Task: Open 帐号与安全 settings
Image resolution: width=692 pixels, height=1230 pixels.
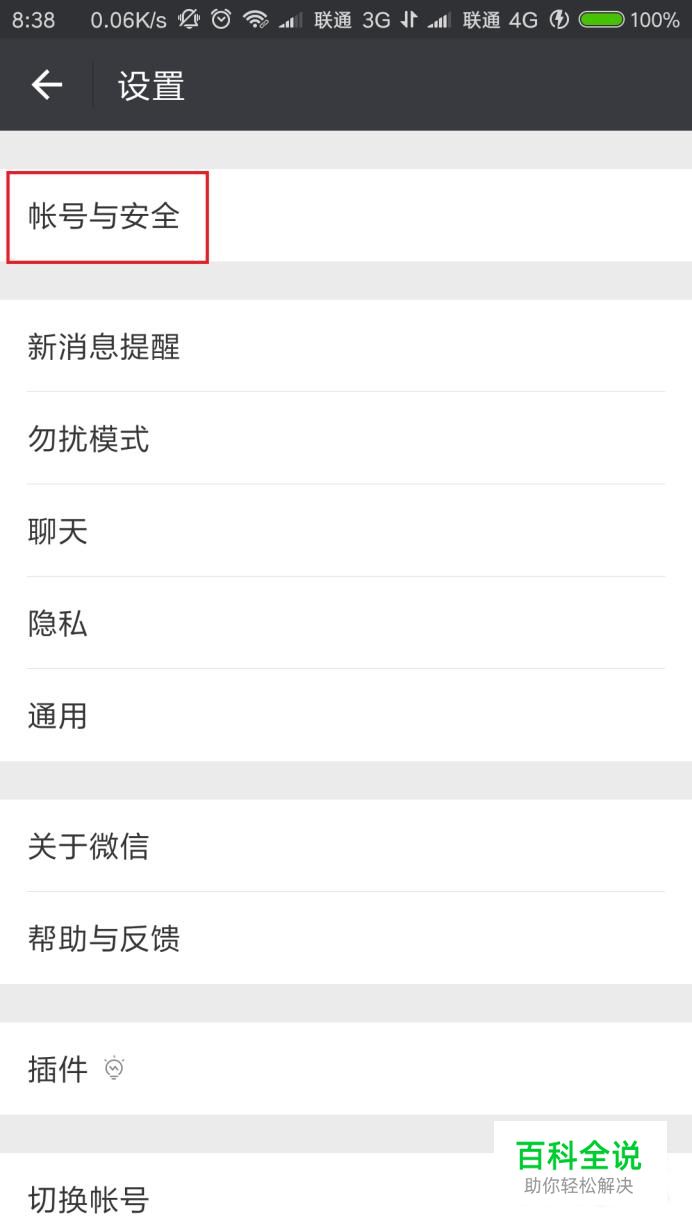Action: (346, 215)
